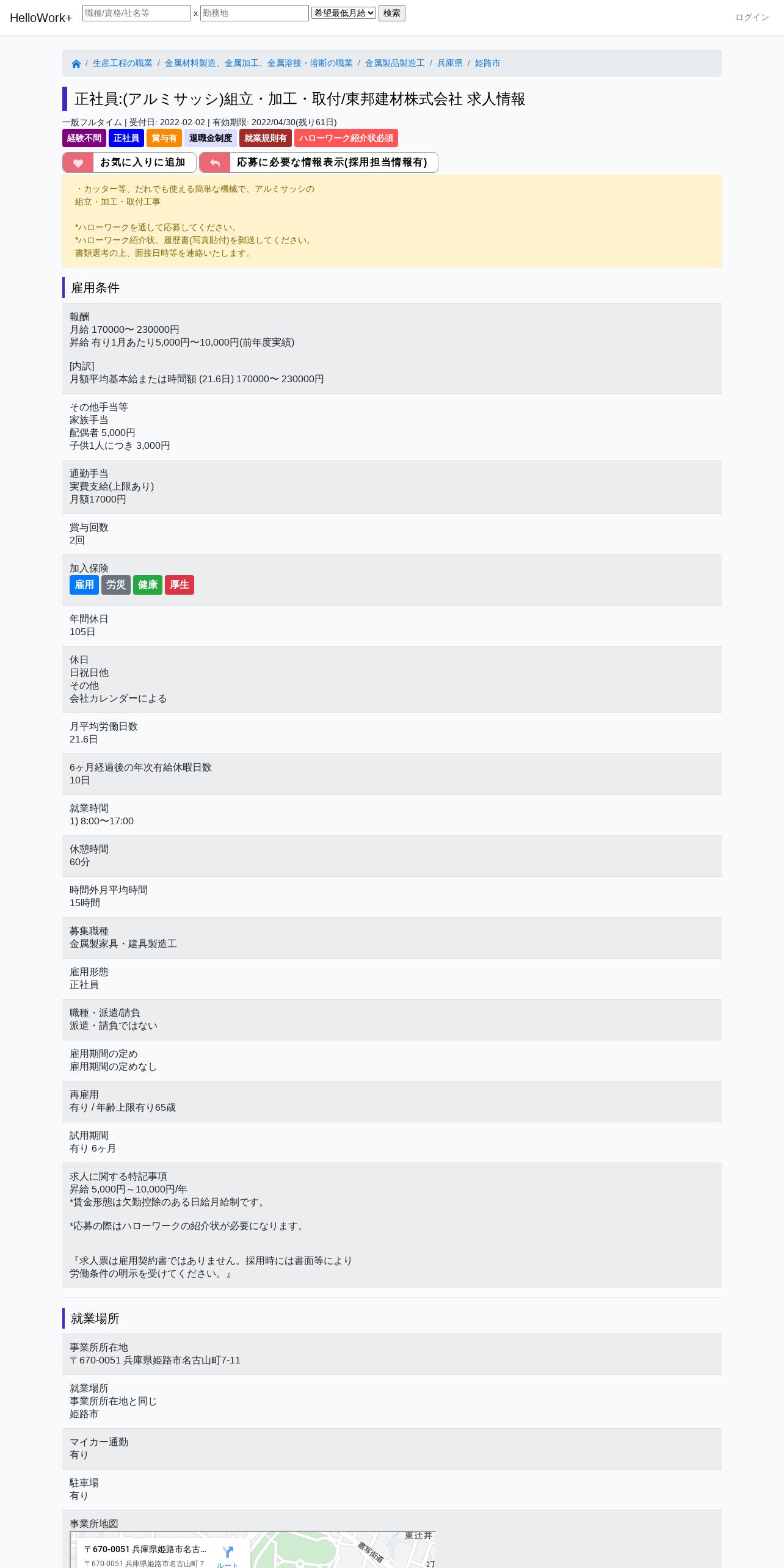Open 姫路市 breadcrumb link
Screen dimensions: 784x1568
tap(488, 63)
